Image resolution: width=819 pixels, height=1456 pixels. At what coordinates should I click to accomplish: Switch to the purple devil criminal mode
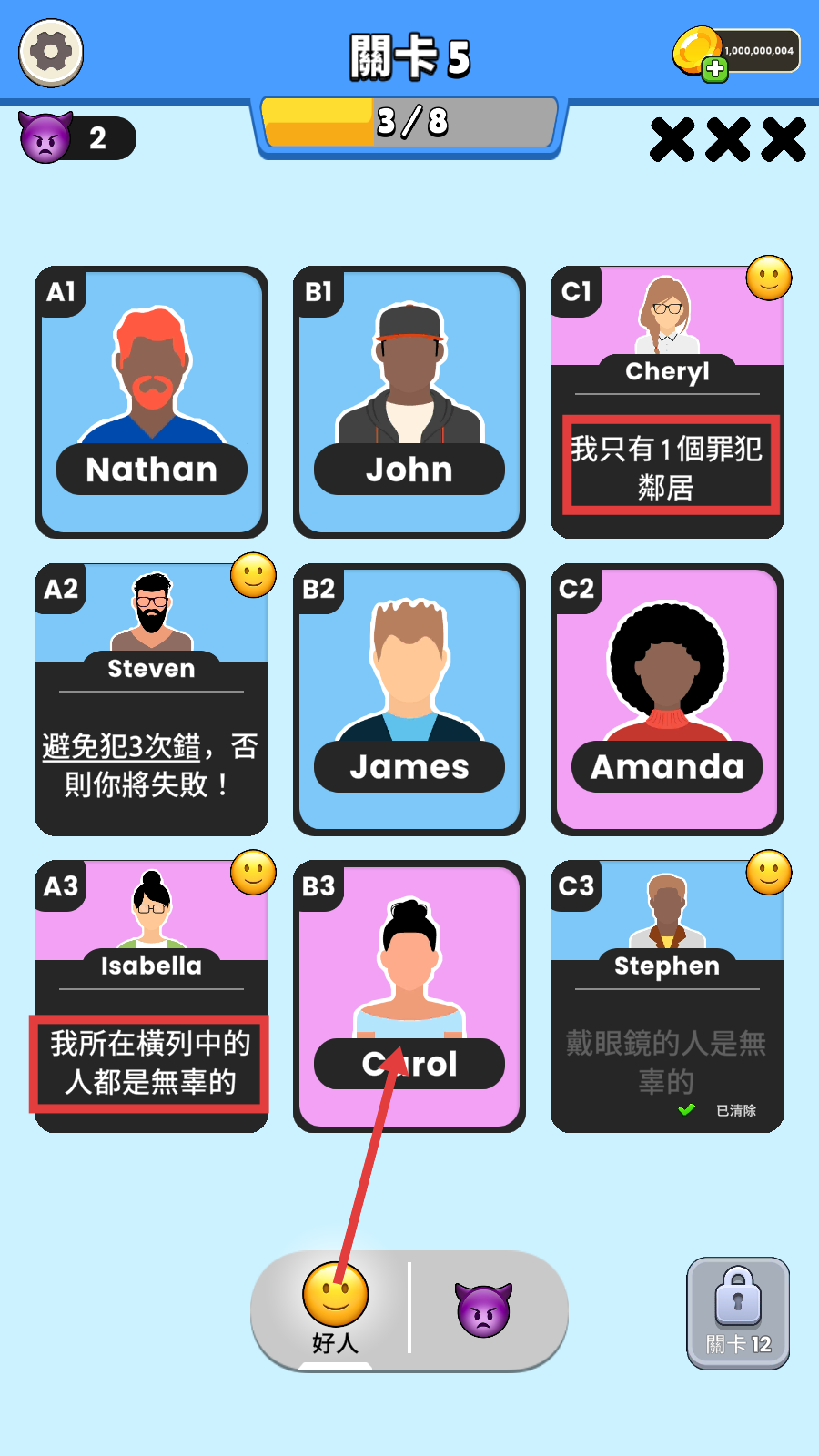[x=483, y=1309]
